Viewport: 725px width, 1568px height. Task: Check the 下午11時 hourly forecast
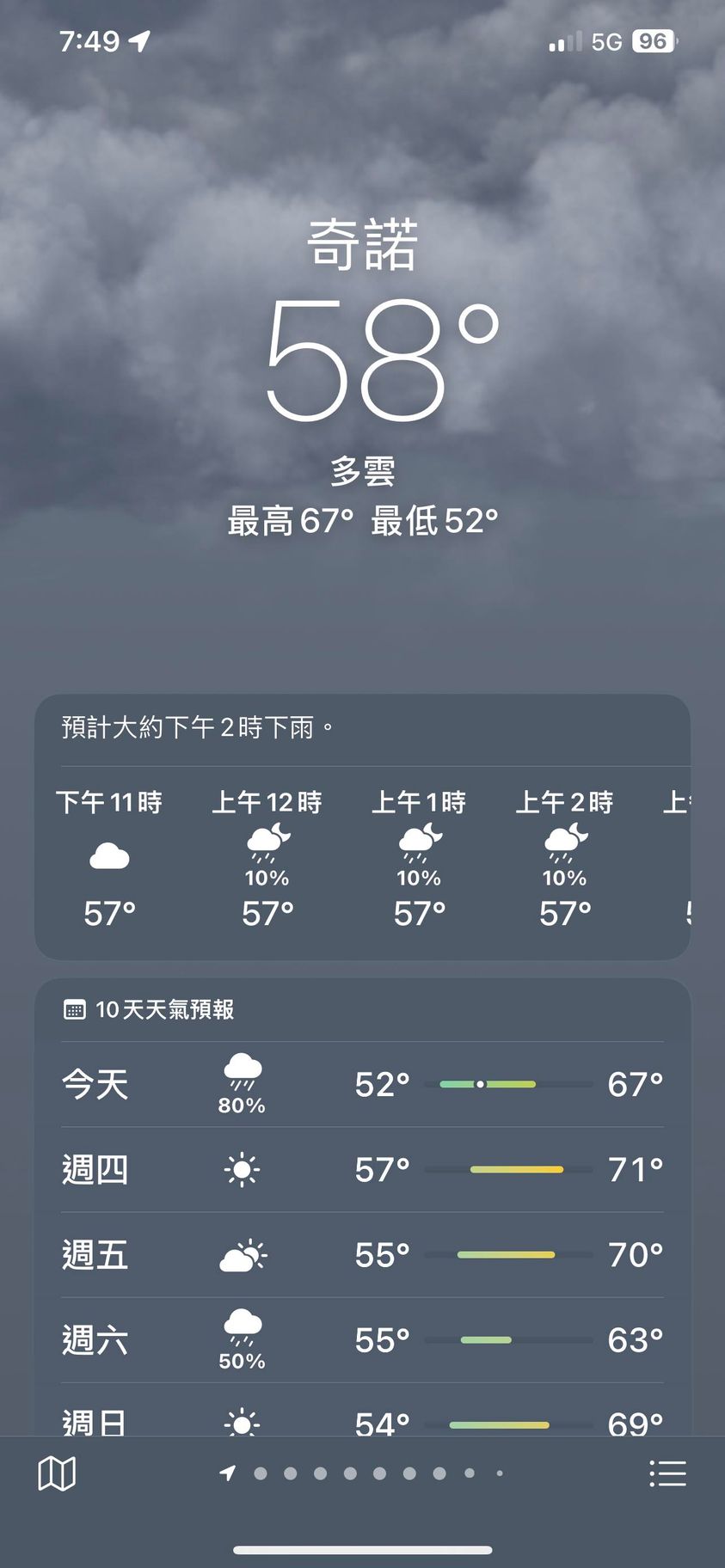pos(109,860)
